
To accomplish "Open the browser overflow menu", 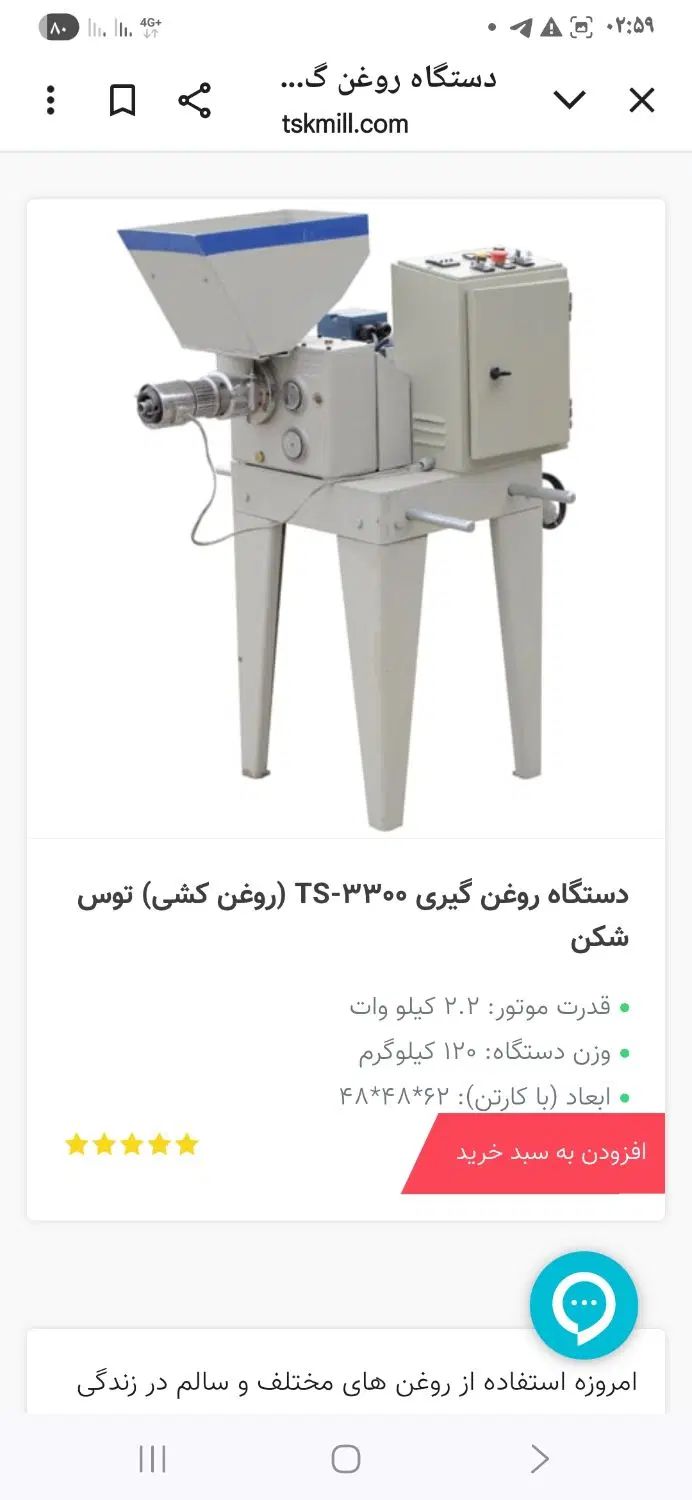I will pos(50,100).
